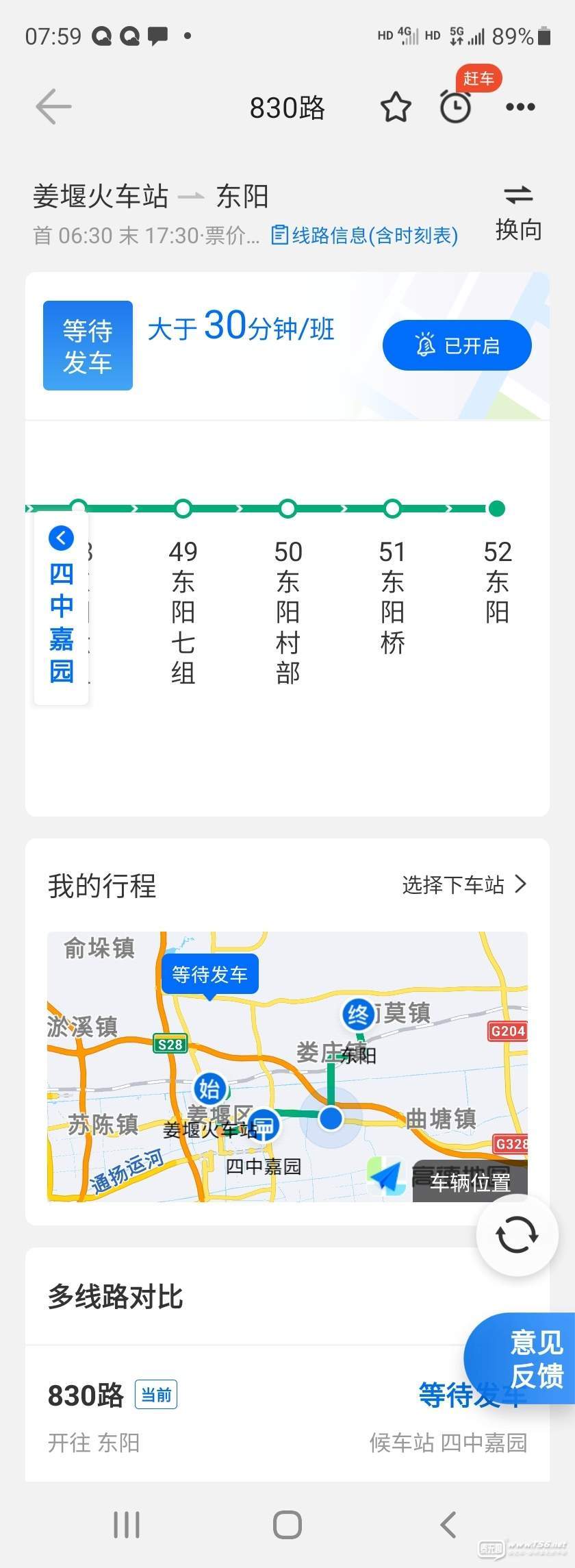The width and height of the screenshot is (575, 1568).
Task: Open 线路信息(含时刻表) link
Action: (365, 236)
